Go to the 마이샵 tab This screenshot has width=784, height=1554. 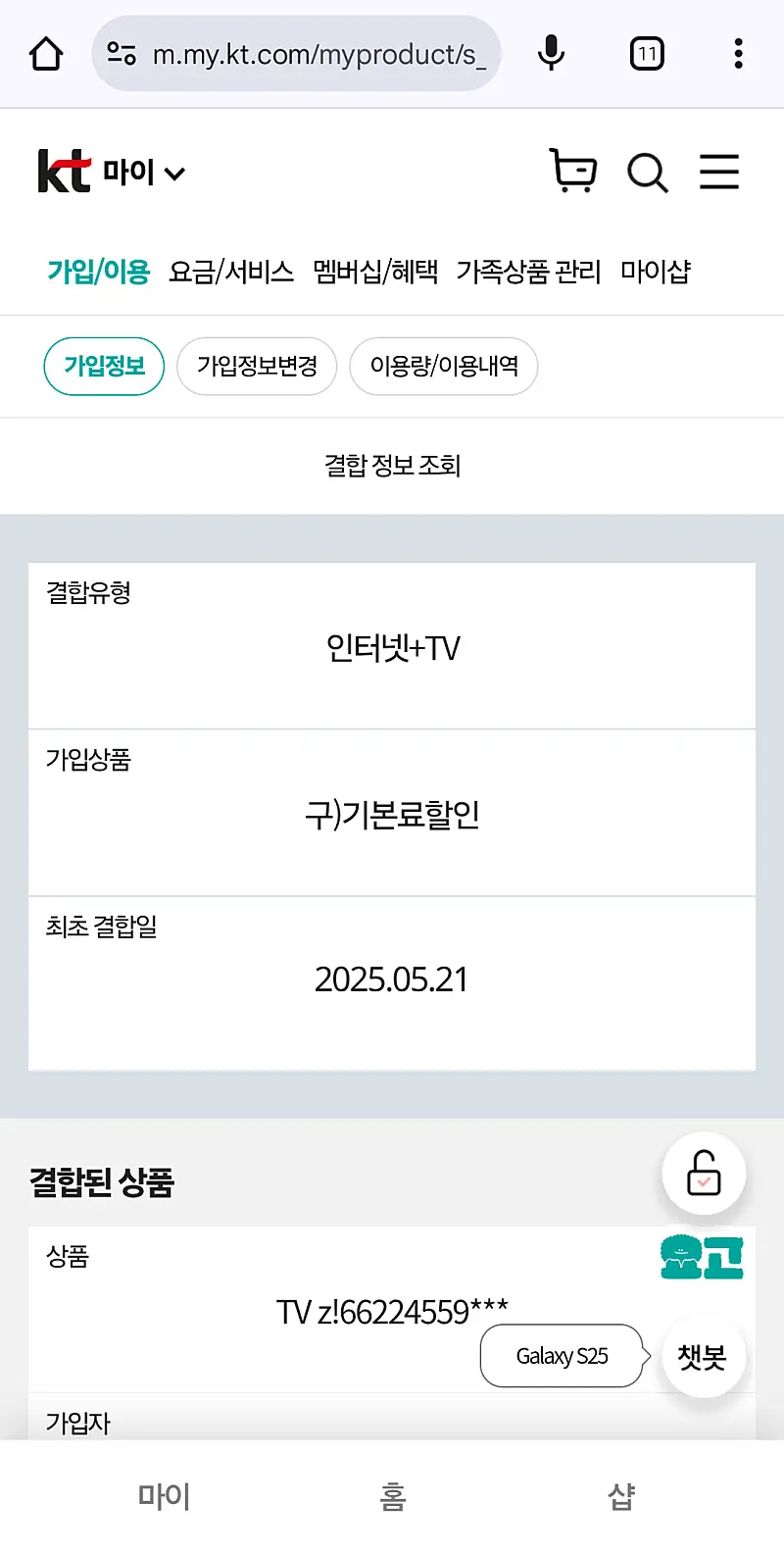(x=656, y=272)
